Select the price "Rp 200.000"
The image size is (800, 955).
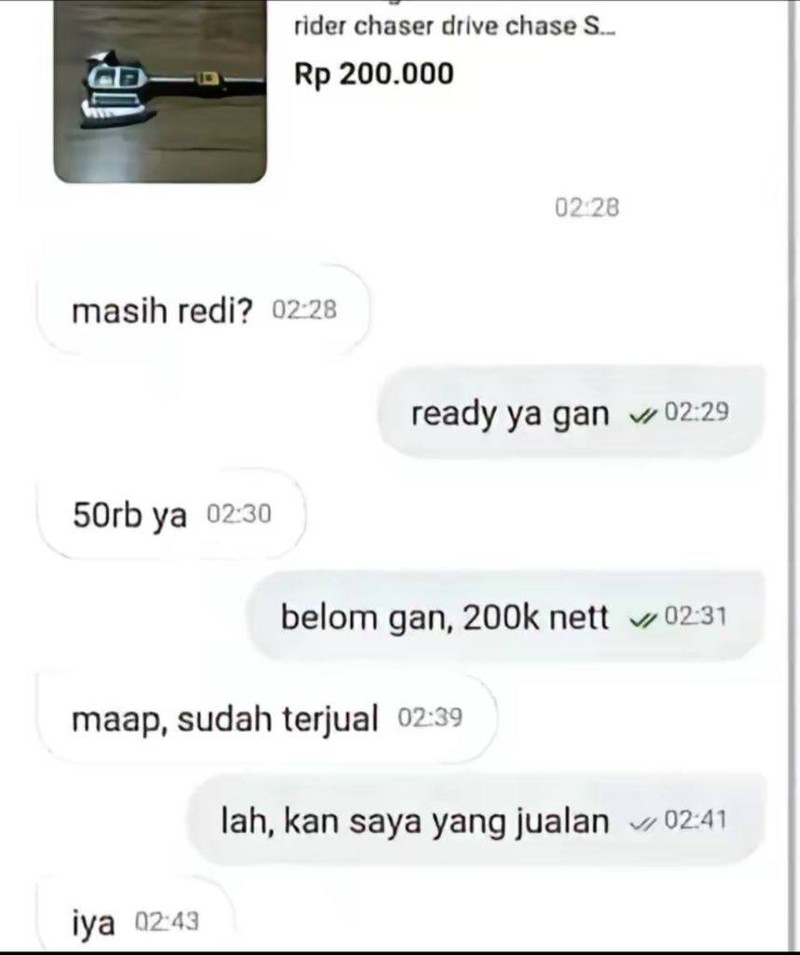pos(374,72)
